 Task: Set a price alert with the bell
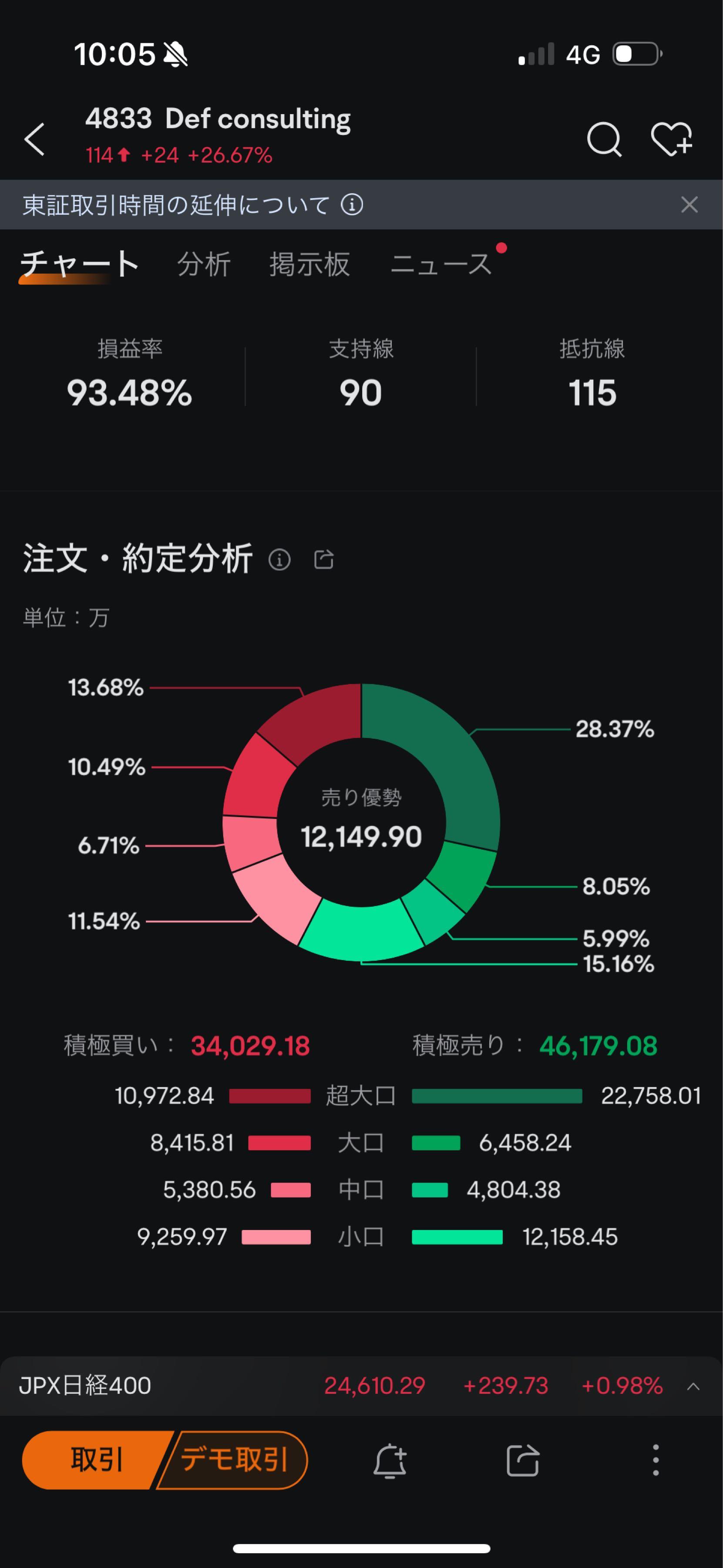[390, 1461]
